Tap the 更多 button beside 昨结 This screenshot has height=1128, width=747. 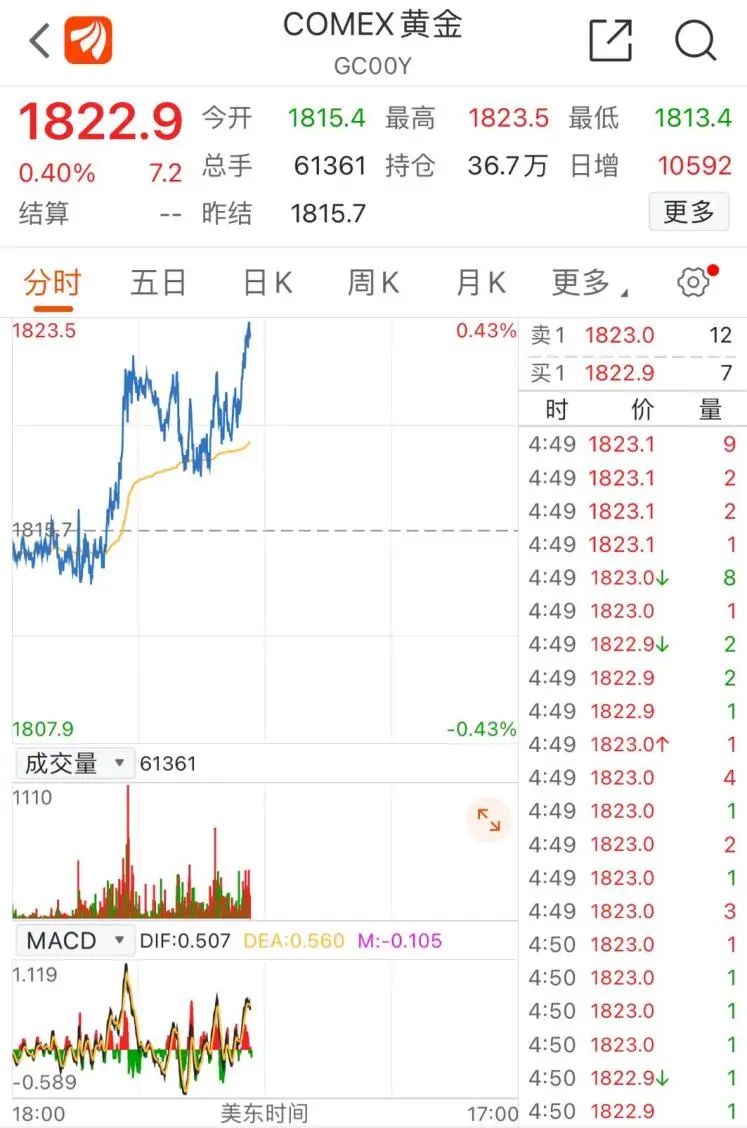point(689,212)
